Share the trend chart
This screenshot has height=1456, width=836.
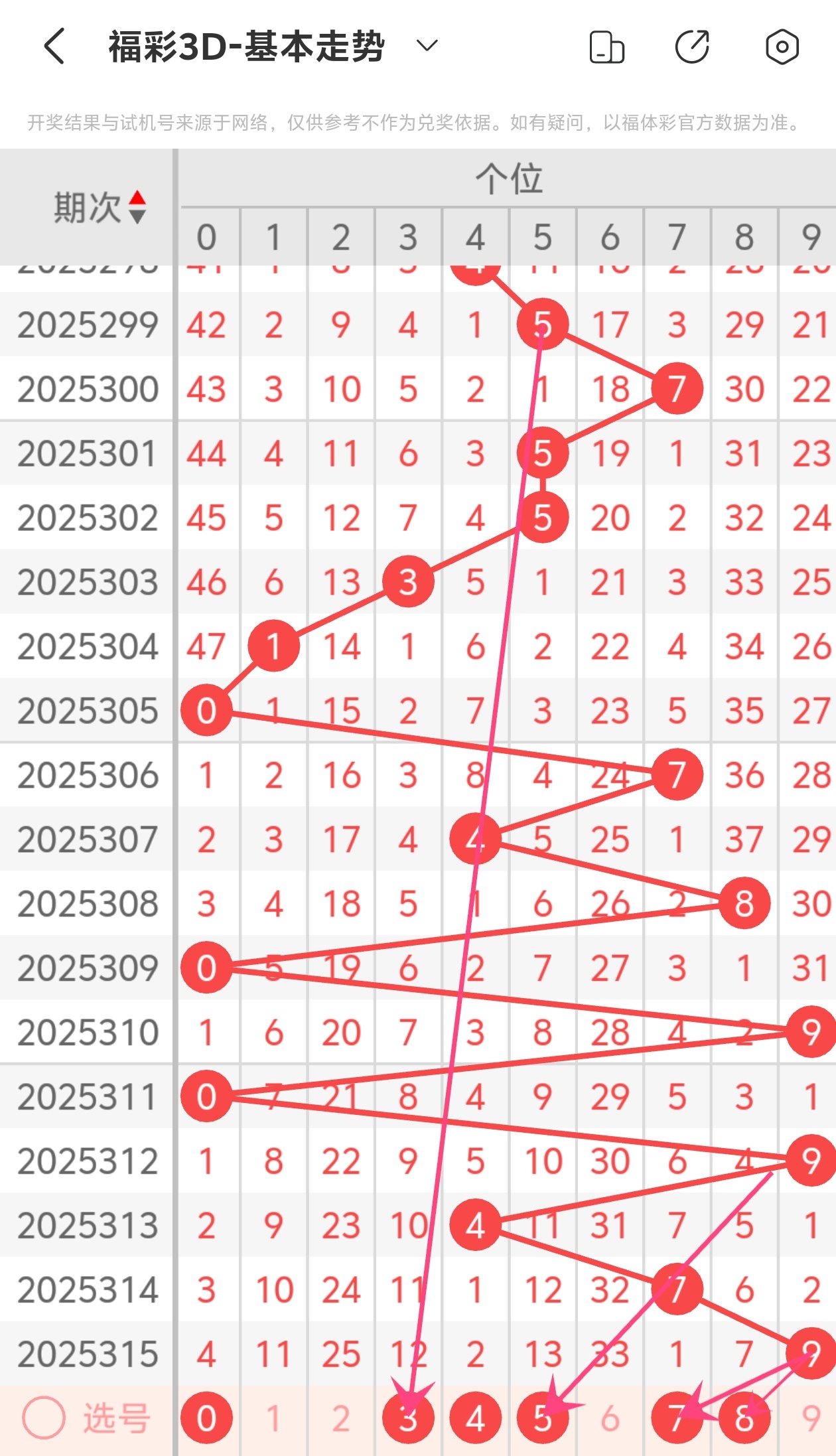[x=692, y=47]
